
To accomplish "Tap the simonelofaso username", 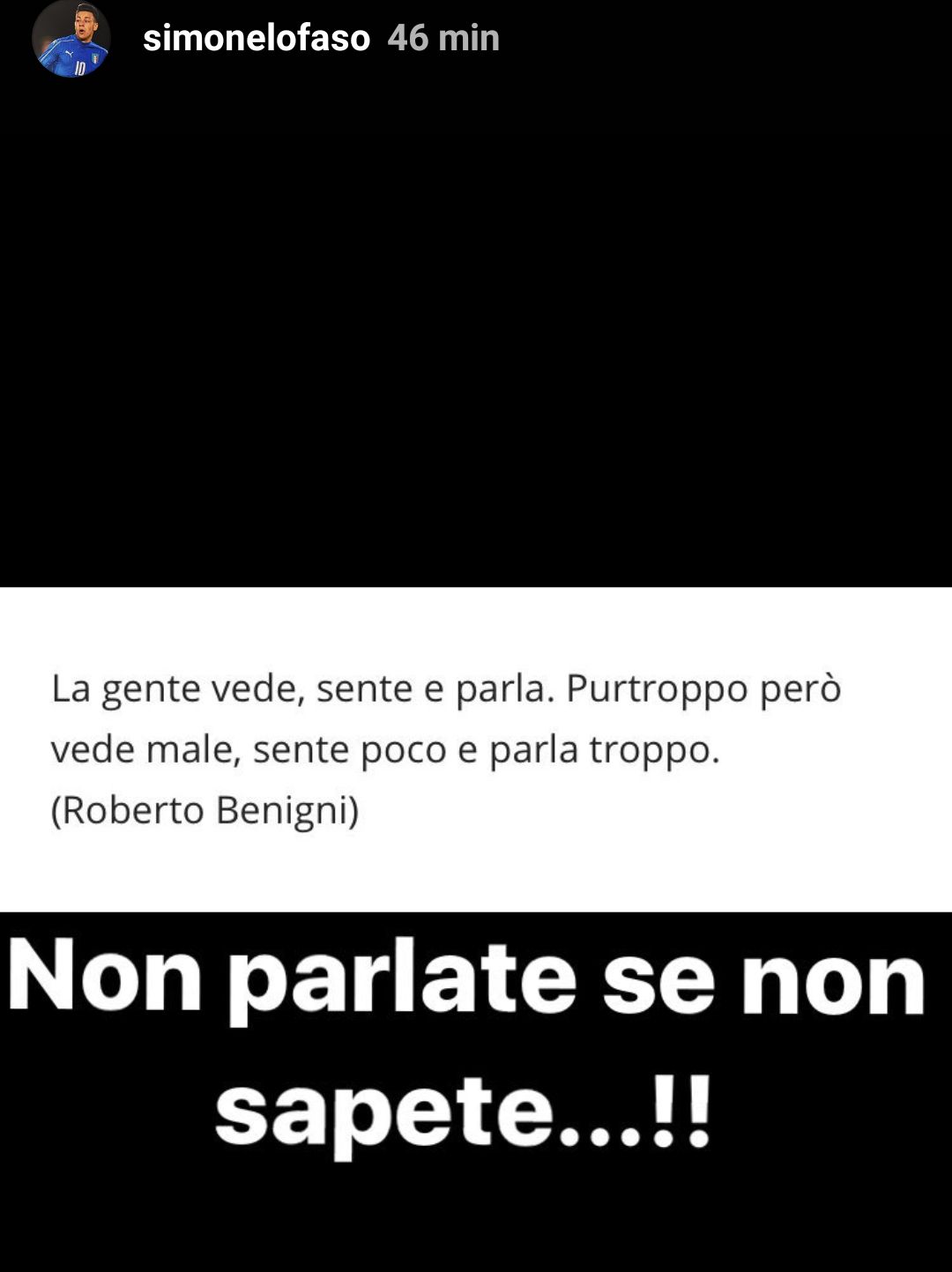I will pyautogui.click(x=256, y=39).
